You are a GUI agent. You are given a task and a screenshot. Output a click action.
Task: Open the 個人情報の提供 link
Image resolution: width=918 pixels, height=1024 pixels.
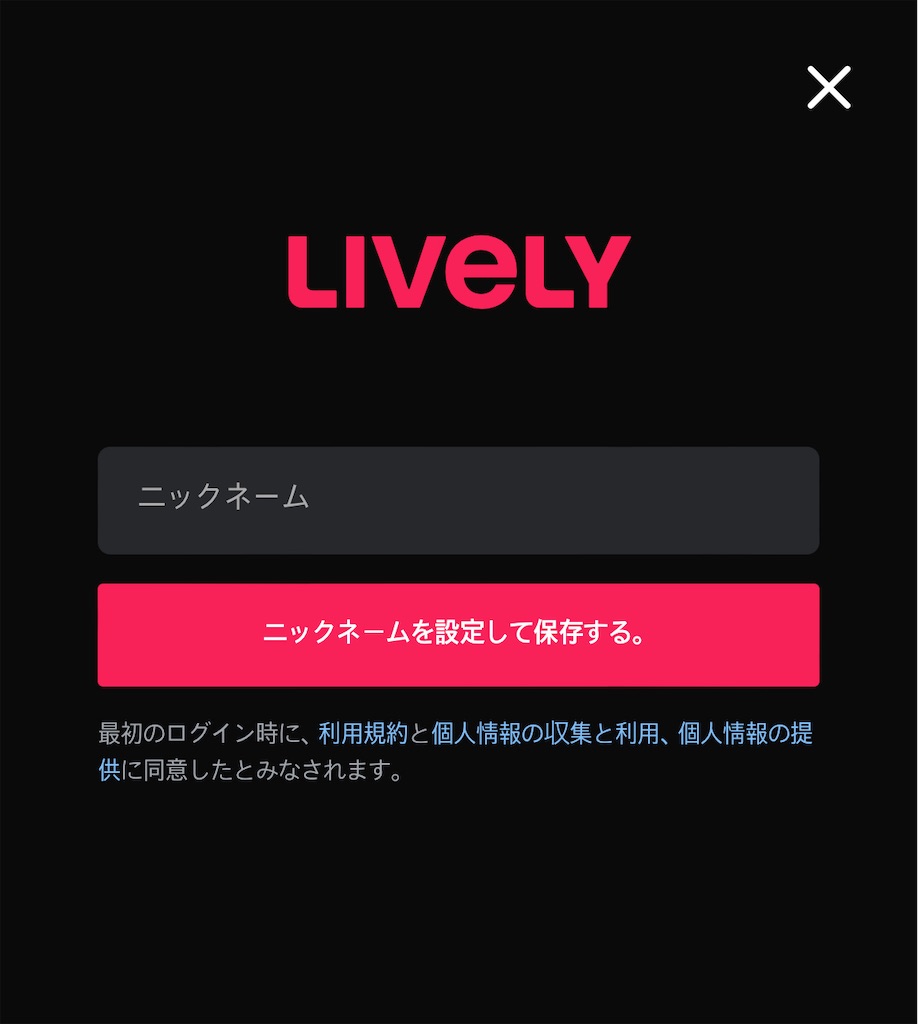[x=744, y=734]
